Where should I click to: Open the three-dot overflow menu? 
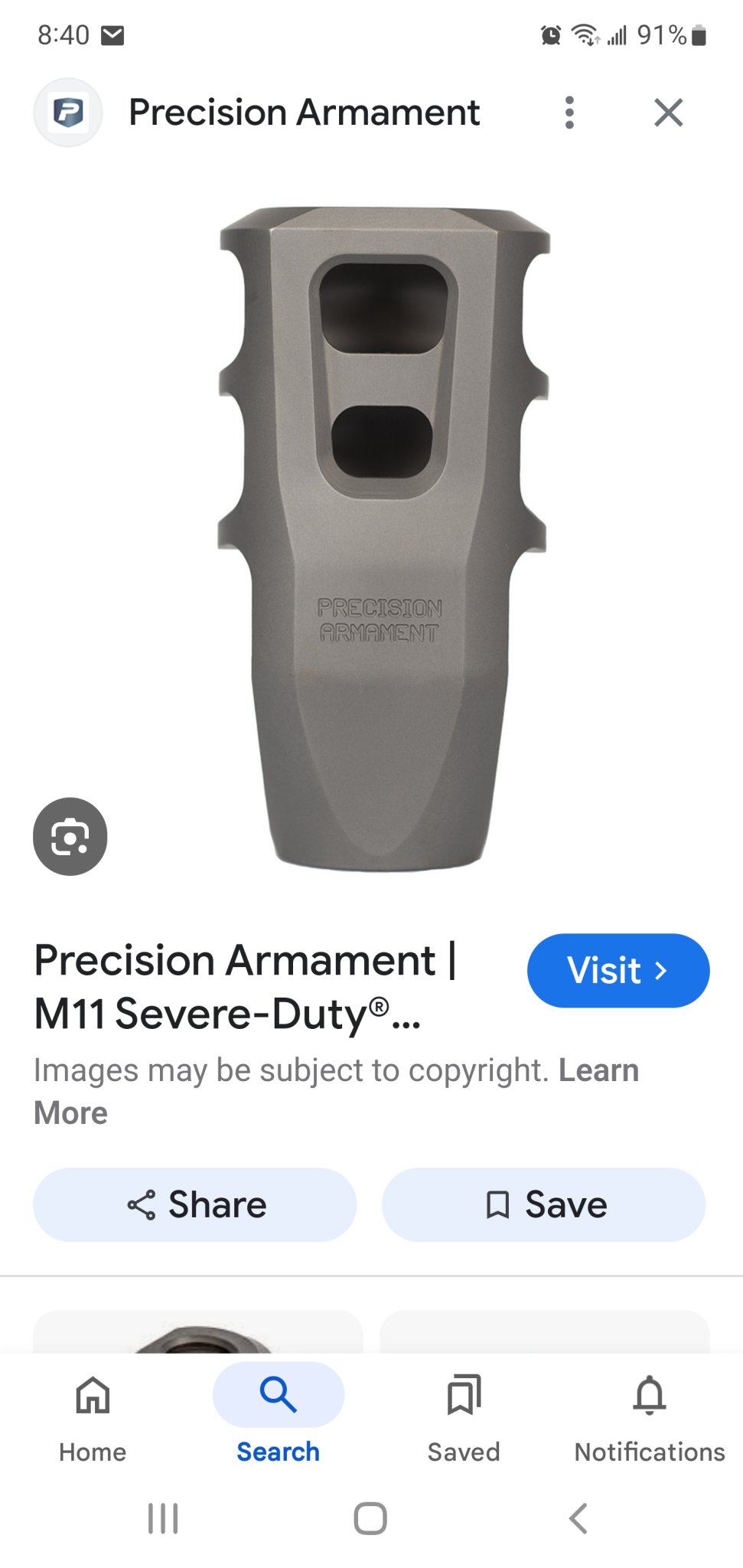click(569, 113)
